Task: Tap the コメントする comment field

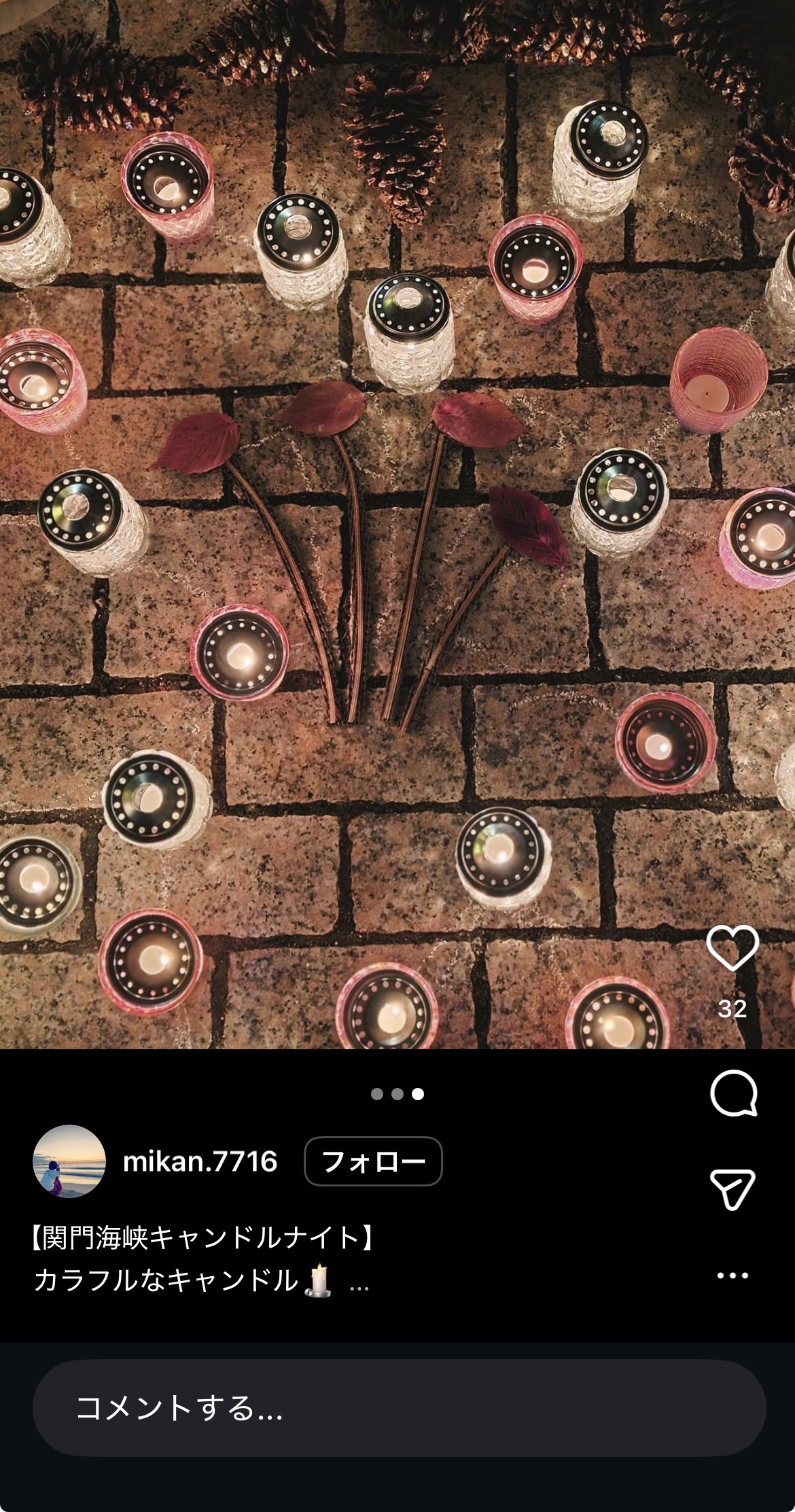Action: point(399,1408)
